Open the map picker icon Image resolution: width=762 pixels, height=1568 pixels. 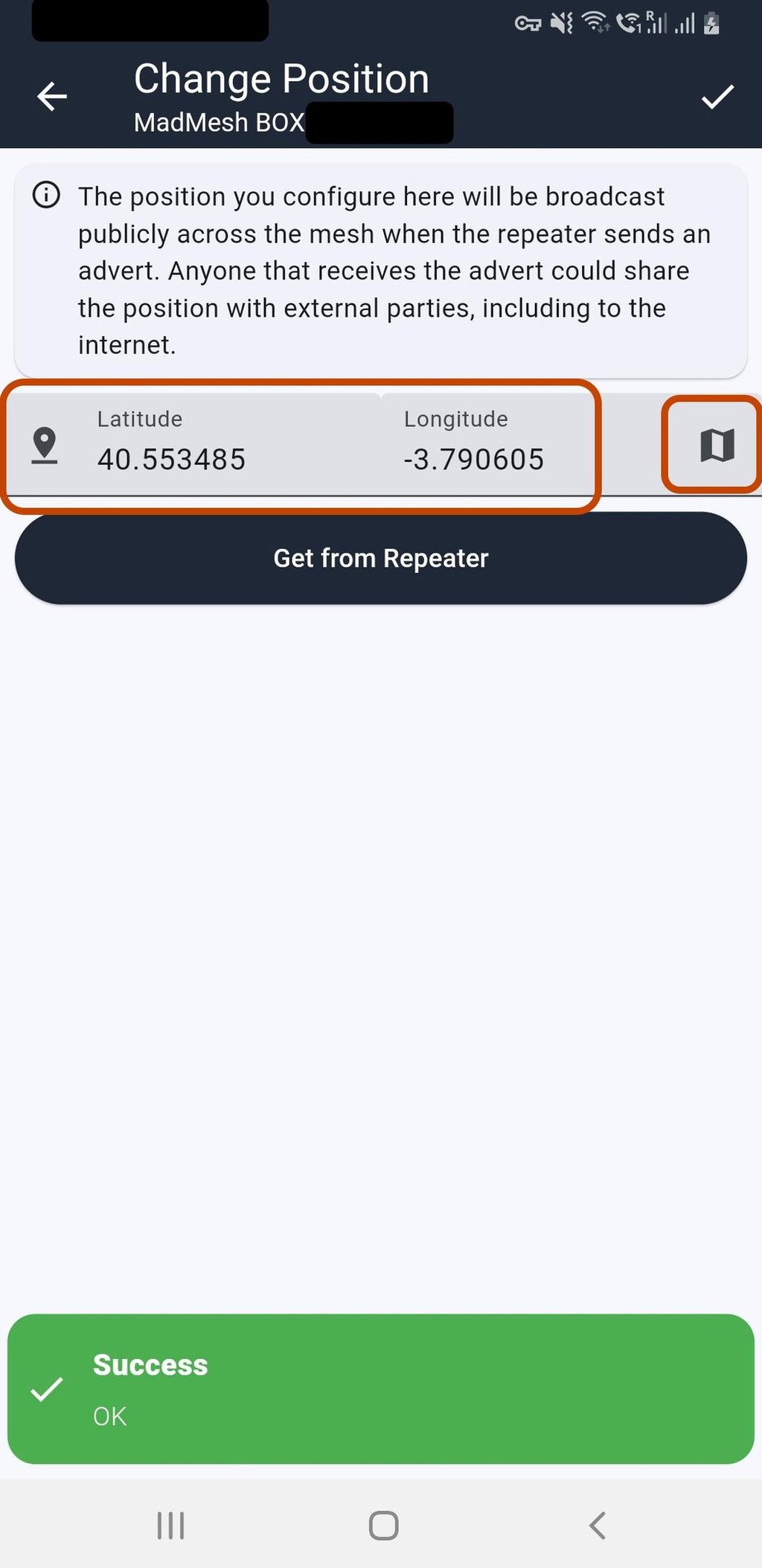(x=717, y=446)
